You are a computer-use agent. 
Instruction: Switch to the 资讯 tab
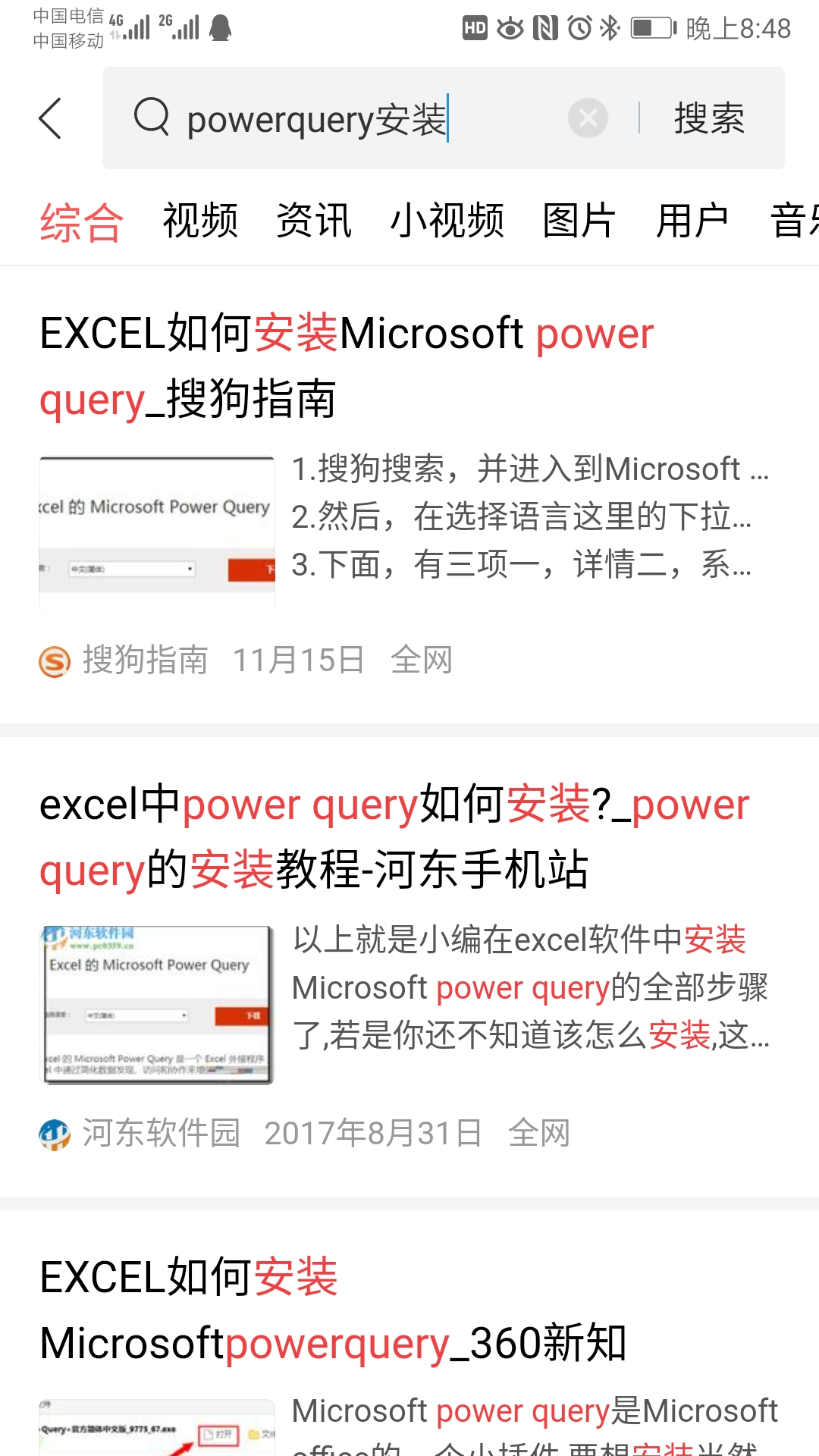click(x=314, y=221)
